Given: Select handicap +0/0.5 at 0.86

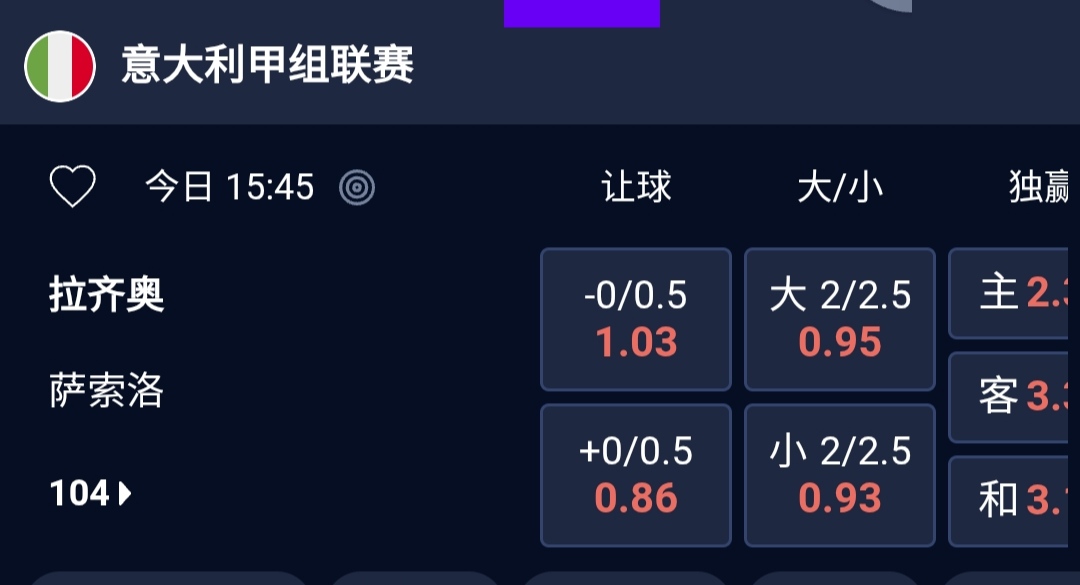Looking at the screenshot, I should click(636, 475).
